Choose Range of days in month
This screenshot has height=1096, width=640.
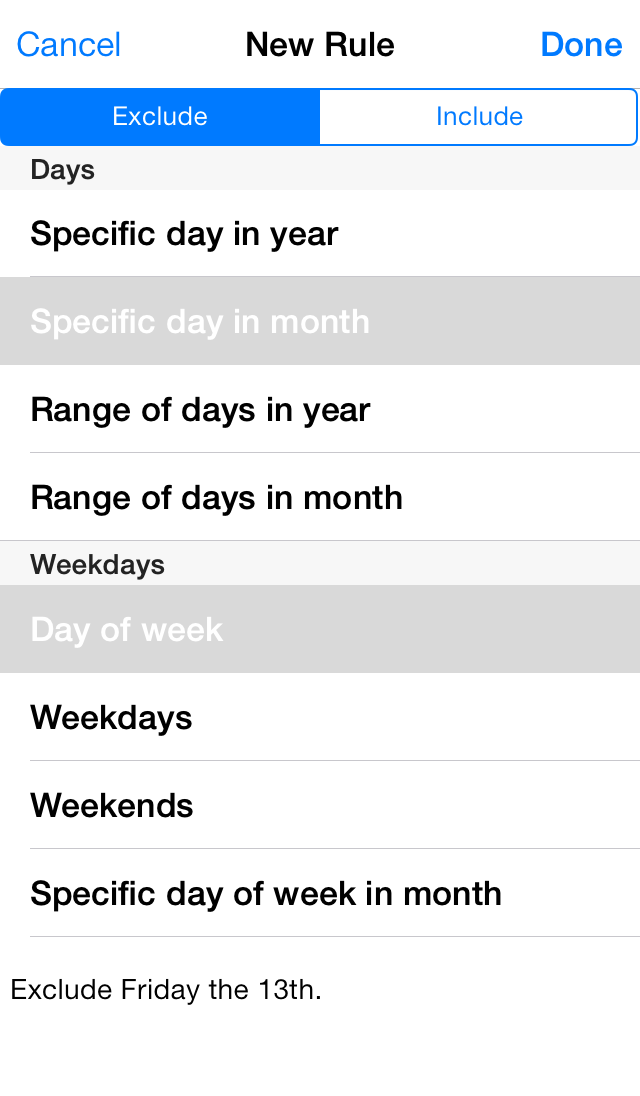(x=320, y=497)
